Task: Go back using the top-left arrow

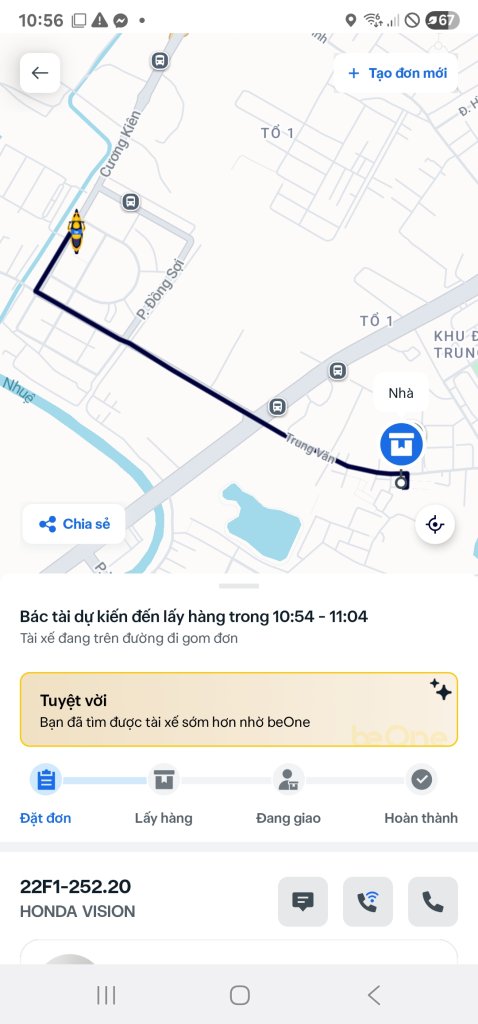Action: click(40, 72)
